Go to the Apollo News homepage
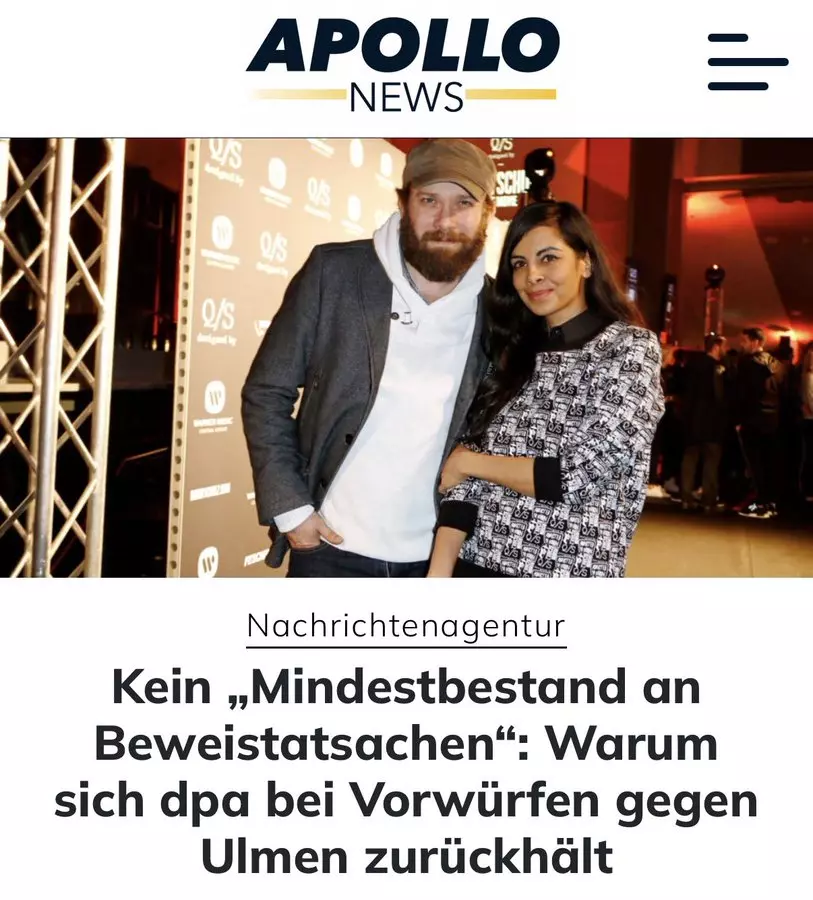The height and width of the screenshot is (900, 813). [x=402, y=64]
